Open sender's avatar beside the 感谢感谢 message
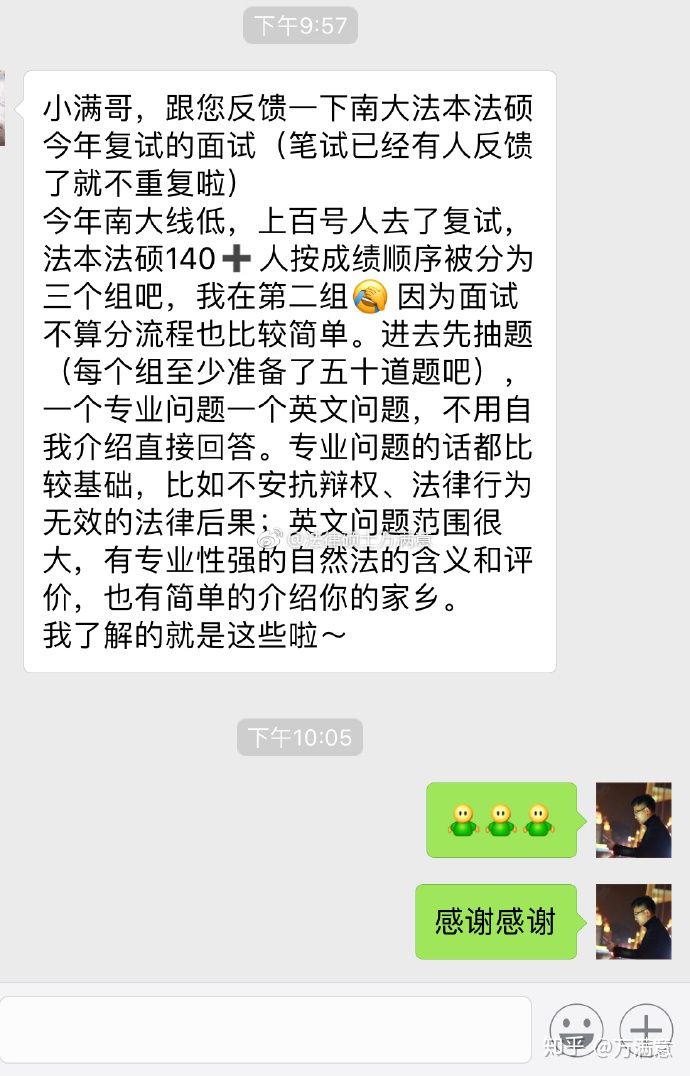The image size is (690, 1076). (633, 921)
